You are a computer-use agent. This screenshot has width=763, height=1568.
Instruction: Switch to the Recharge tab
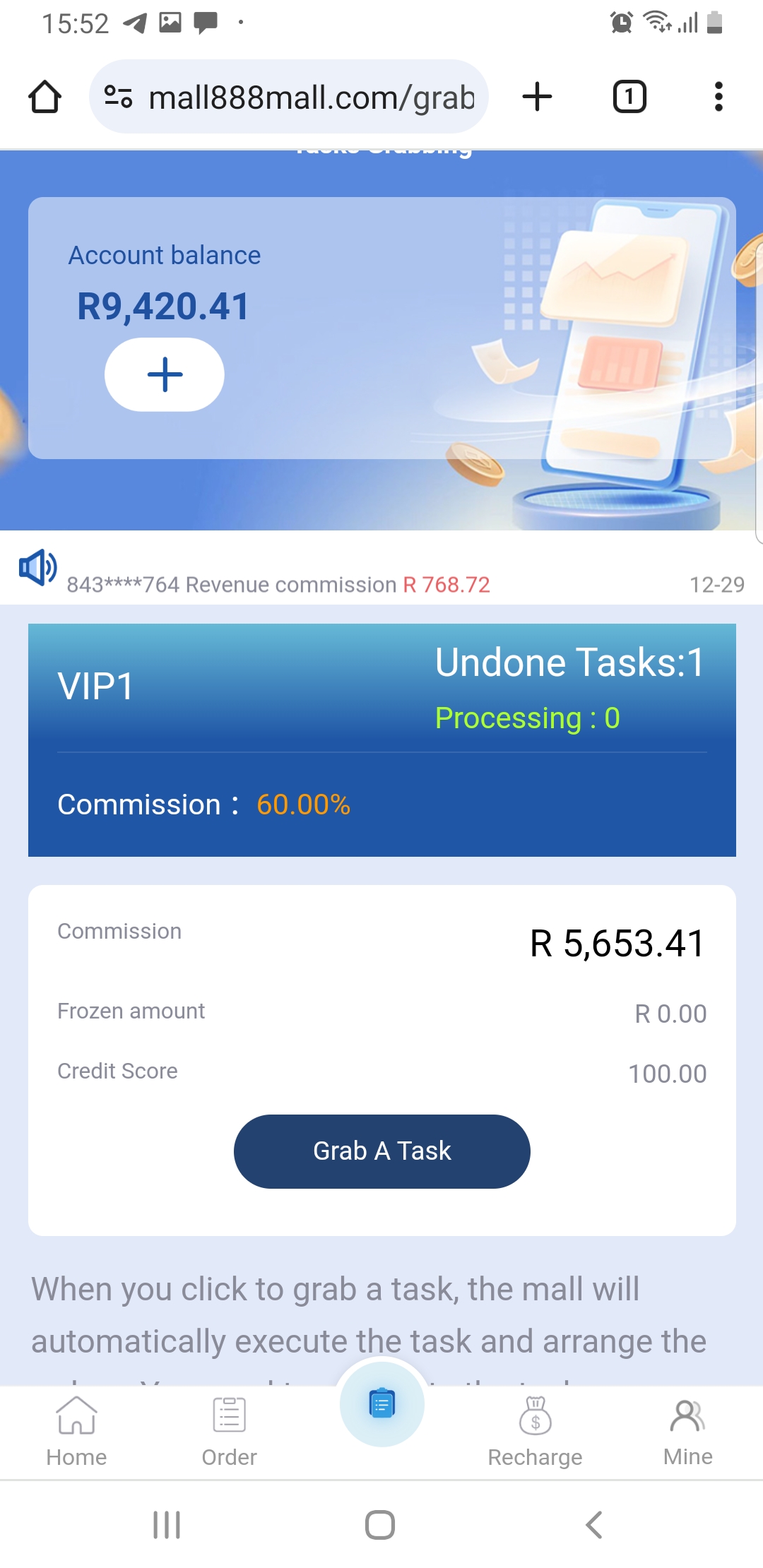coord(535,1432)
